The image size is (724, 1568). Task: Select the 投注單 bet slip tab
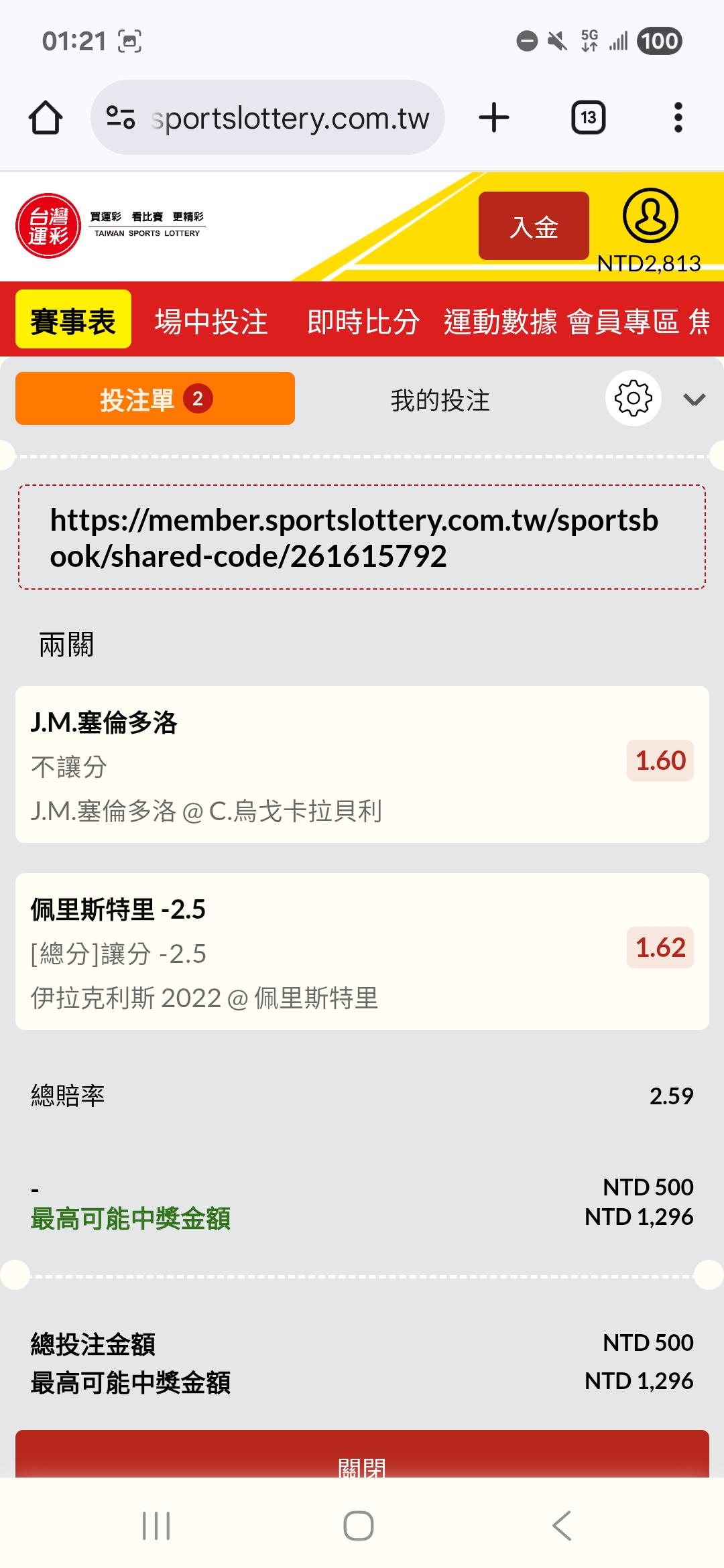[155, 399]
